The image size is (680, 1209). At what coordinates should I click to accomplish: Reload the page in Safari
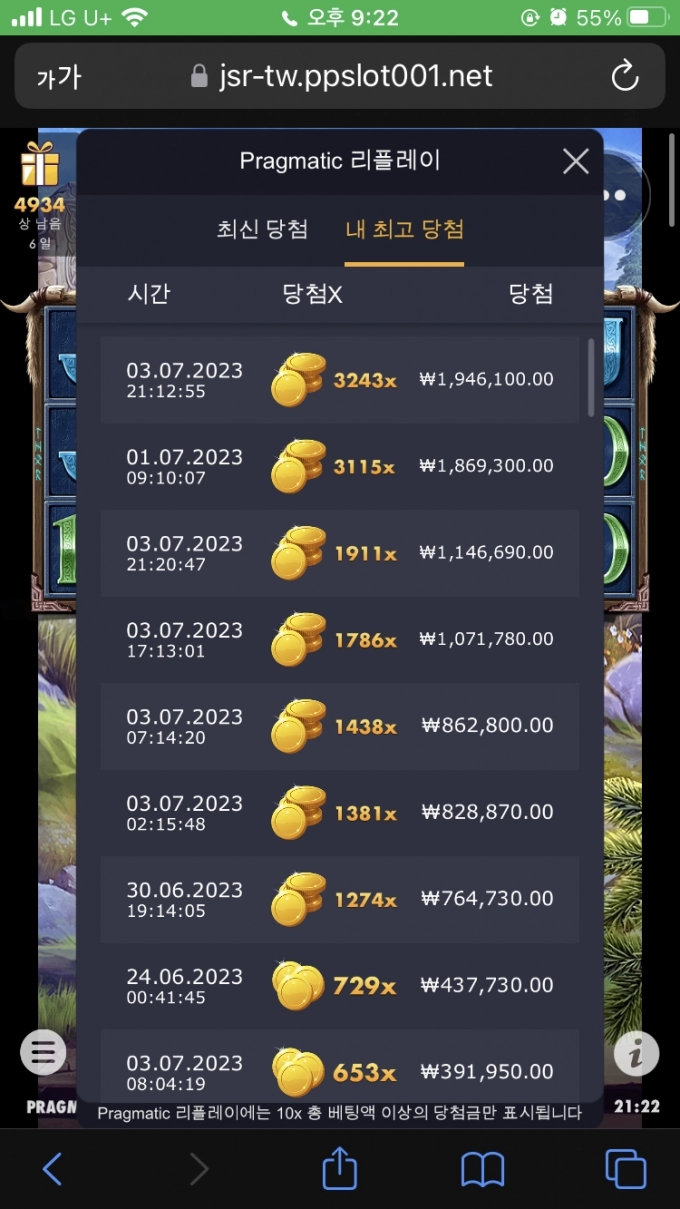click(625, 77)
